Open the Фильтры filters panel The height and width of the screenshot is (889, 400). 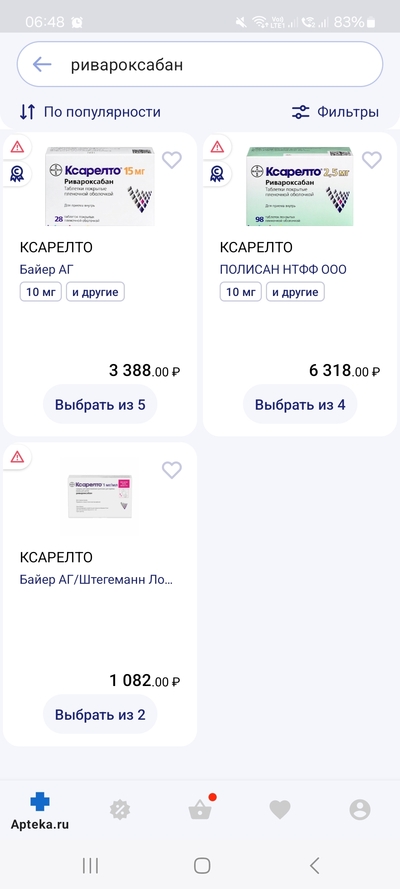[x=335, y=112]
